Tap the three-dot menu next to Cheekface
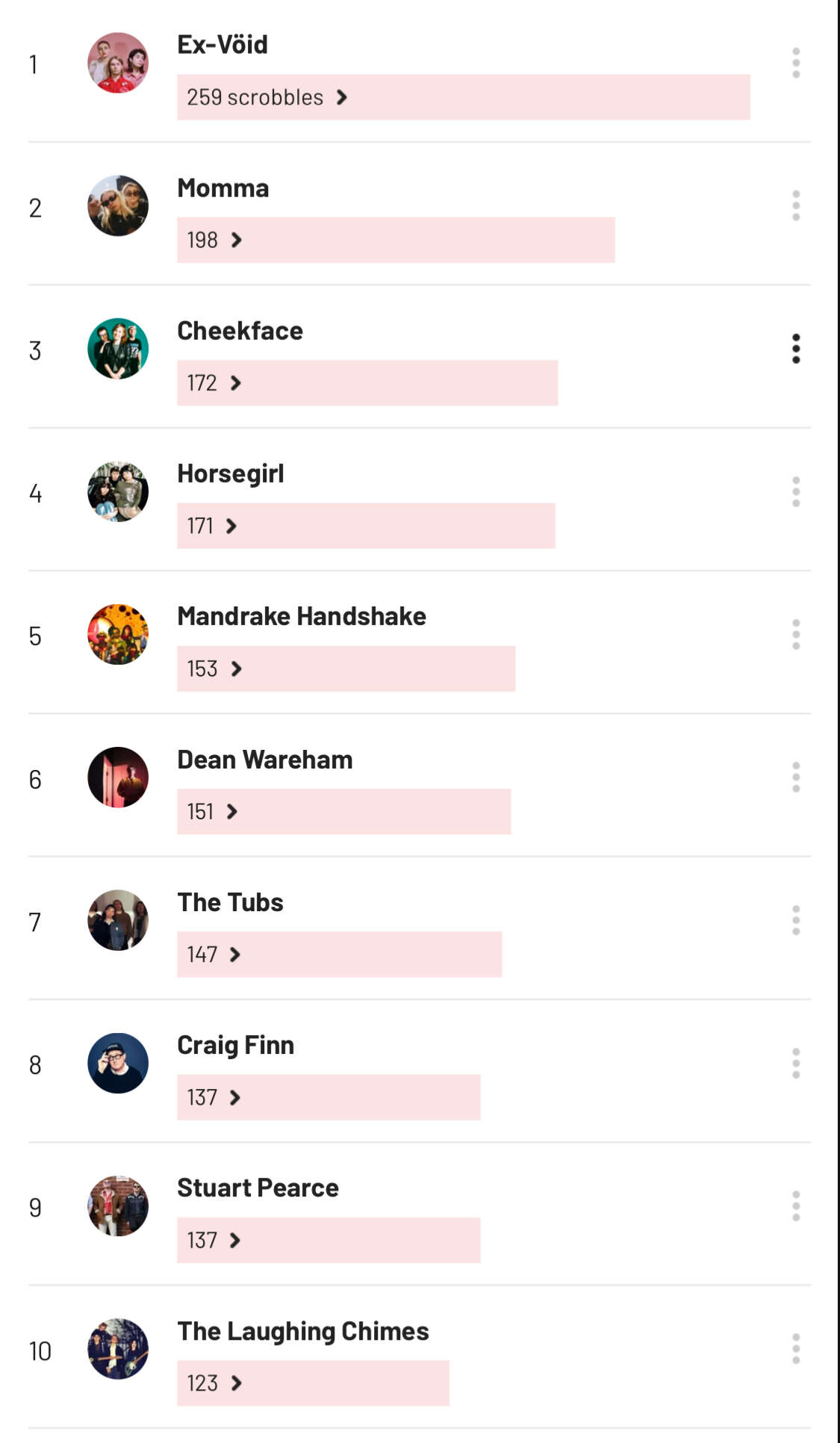This screenshot has width=840, height=1443. (x=796, y=349)
